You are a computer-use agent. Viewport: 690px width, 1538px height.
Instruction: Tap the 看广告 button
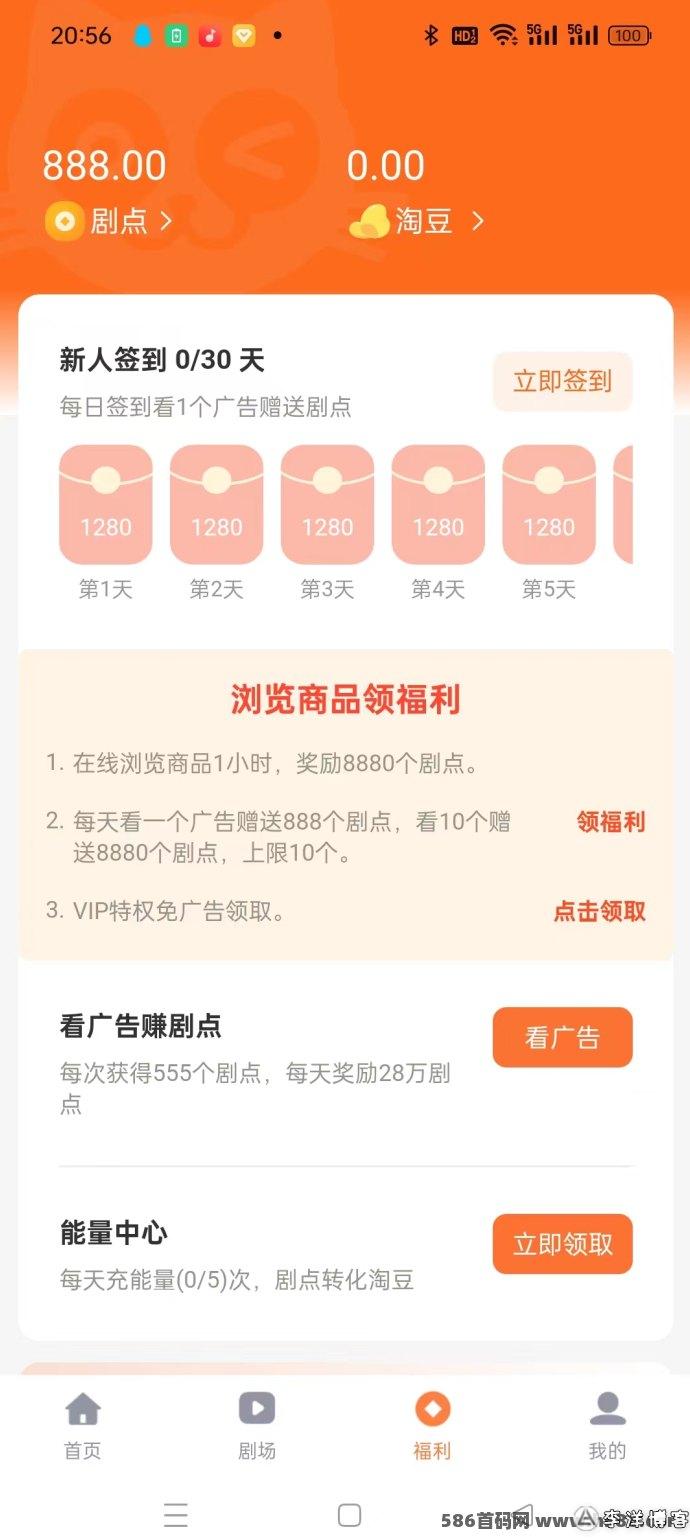[x=562, y=1037]
